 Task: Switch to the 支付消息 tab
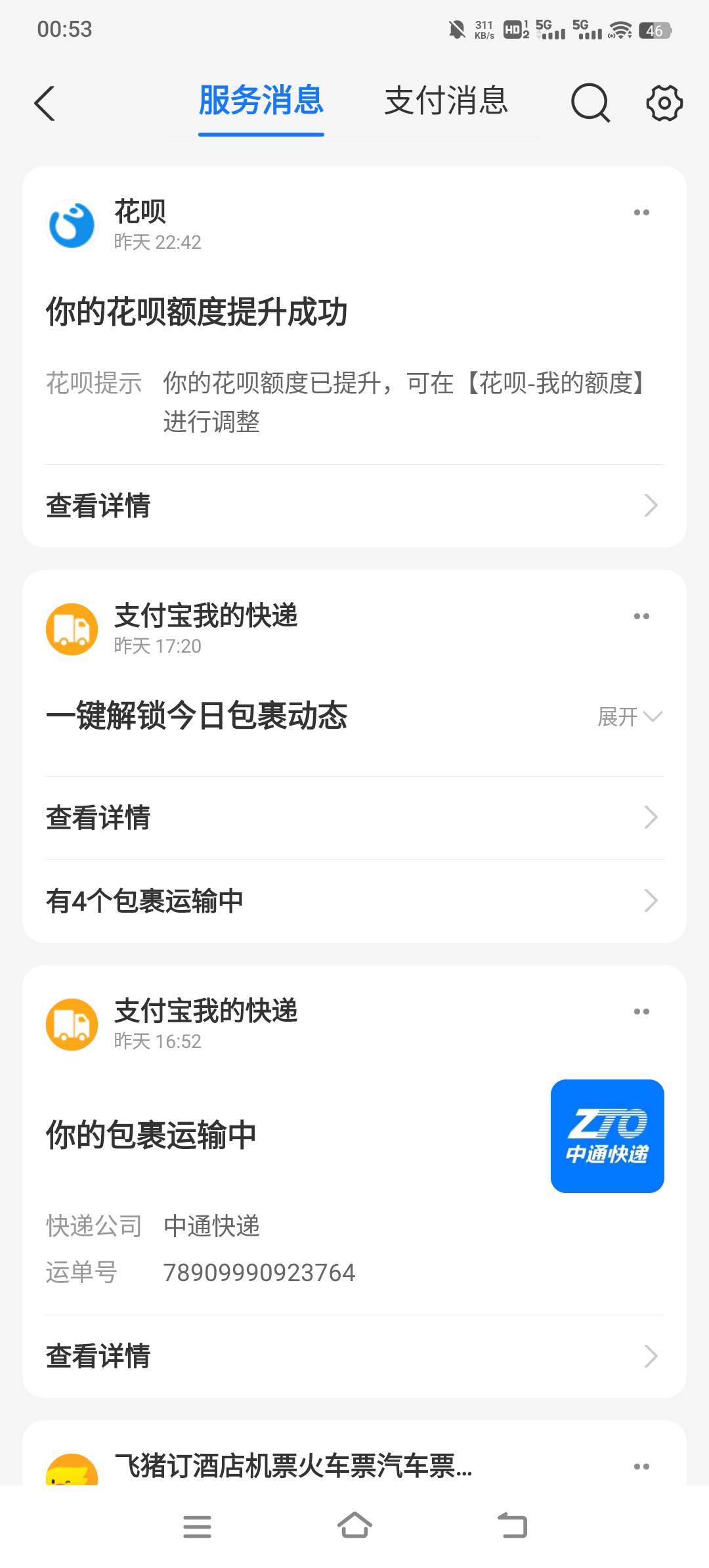point(446,101)
